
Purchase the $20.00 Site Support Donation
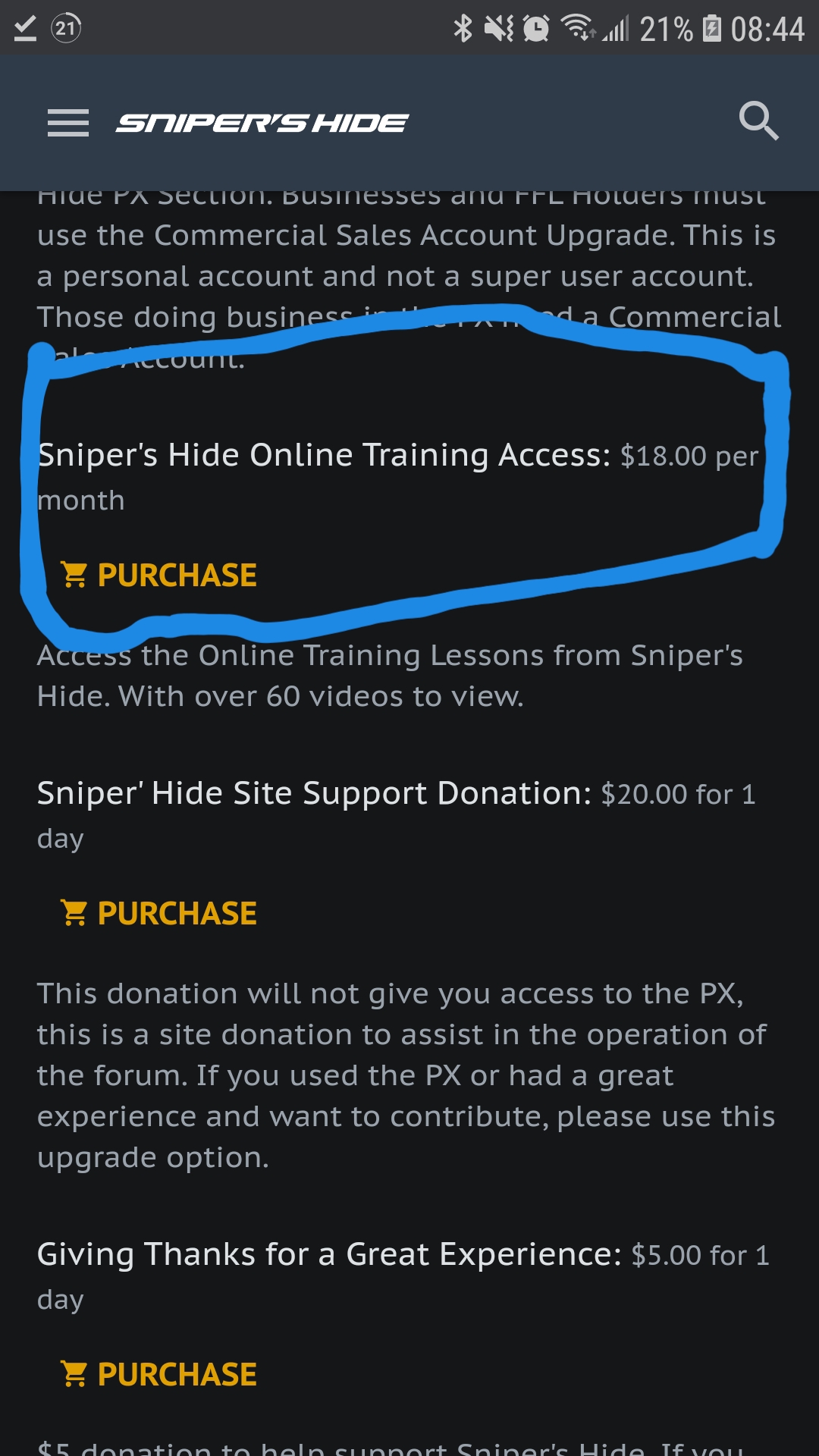click(x=159, y=913)
